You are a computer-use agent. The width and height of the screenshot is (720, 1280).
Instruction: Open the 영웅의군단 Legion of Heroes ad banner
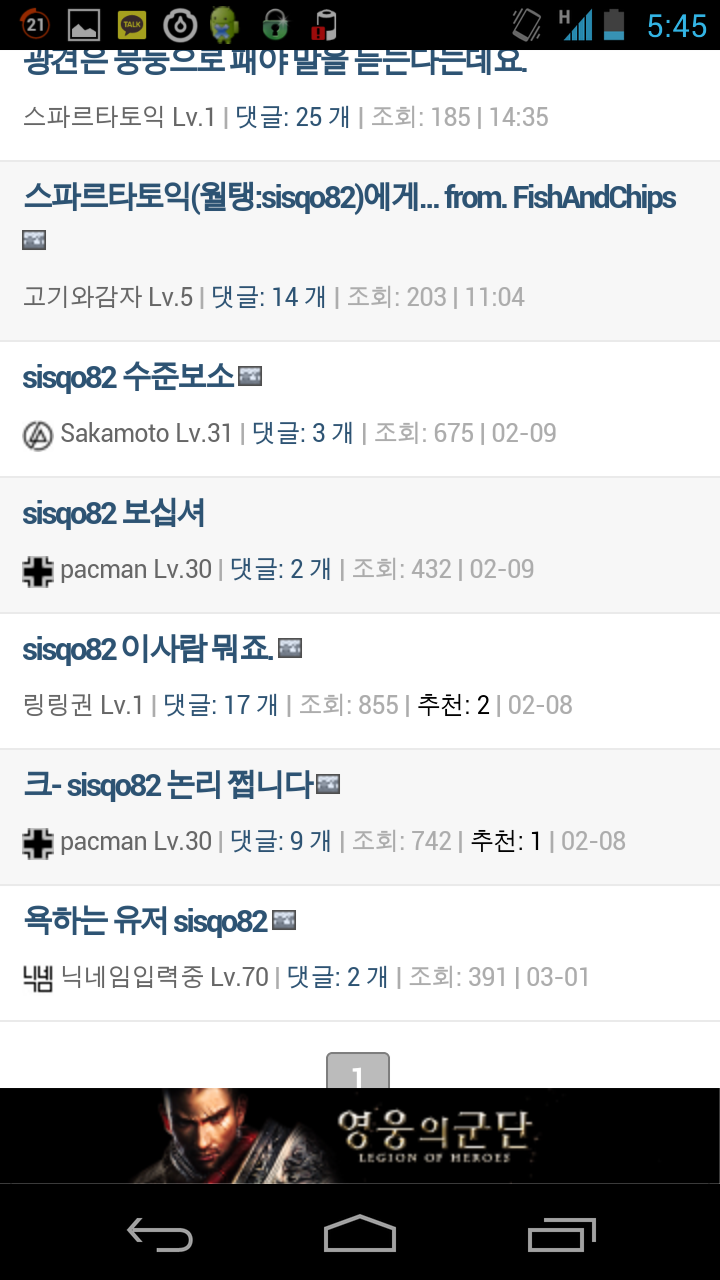coord(360,1136)
